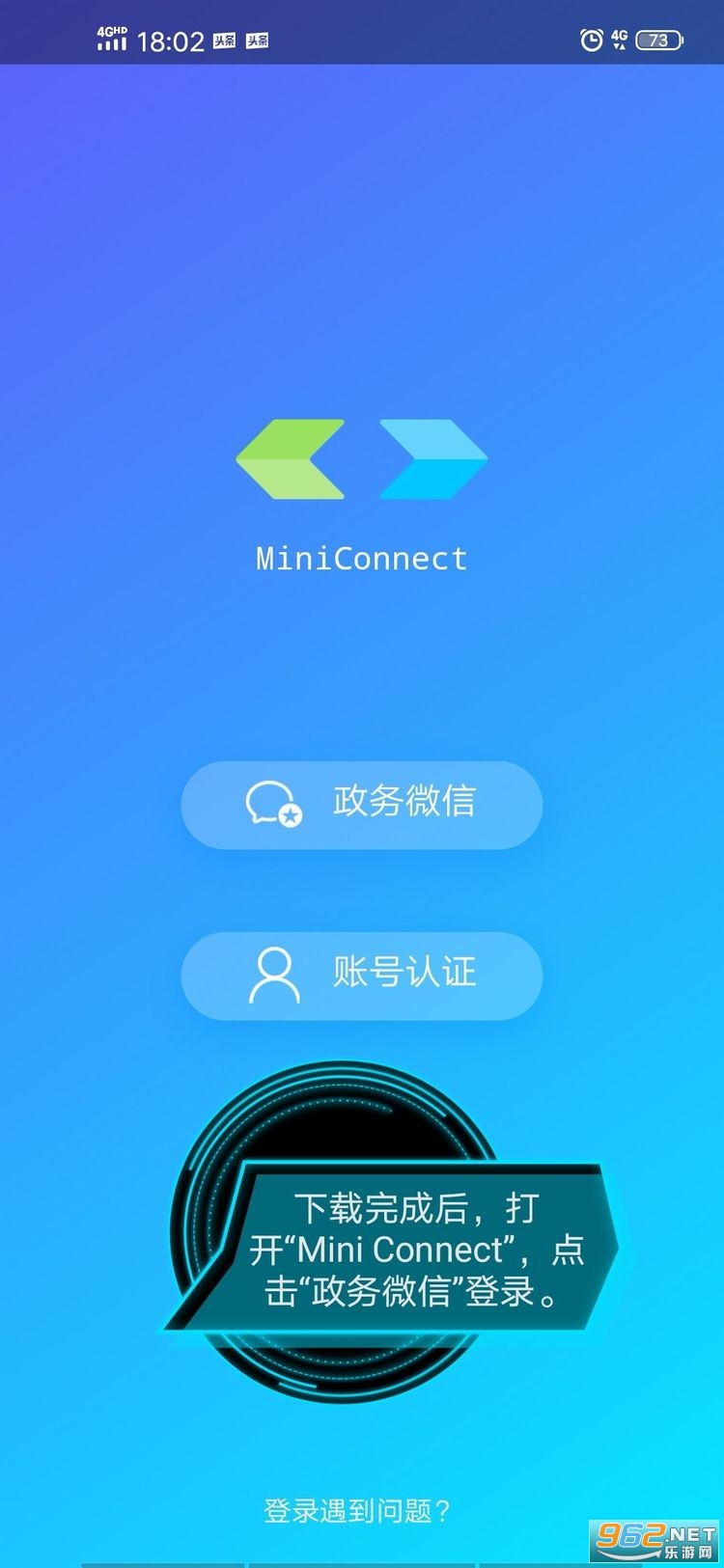Image resolution: width=724 pixels, height=1568 pixels.
Task: Click the green left arrow of MiniConnect logo
Action: 290,459
